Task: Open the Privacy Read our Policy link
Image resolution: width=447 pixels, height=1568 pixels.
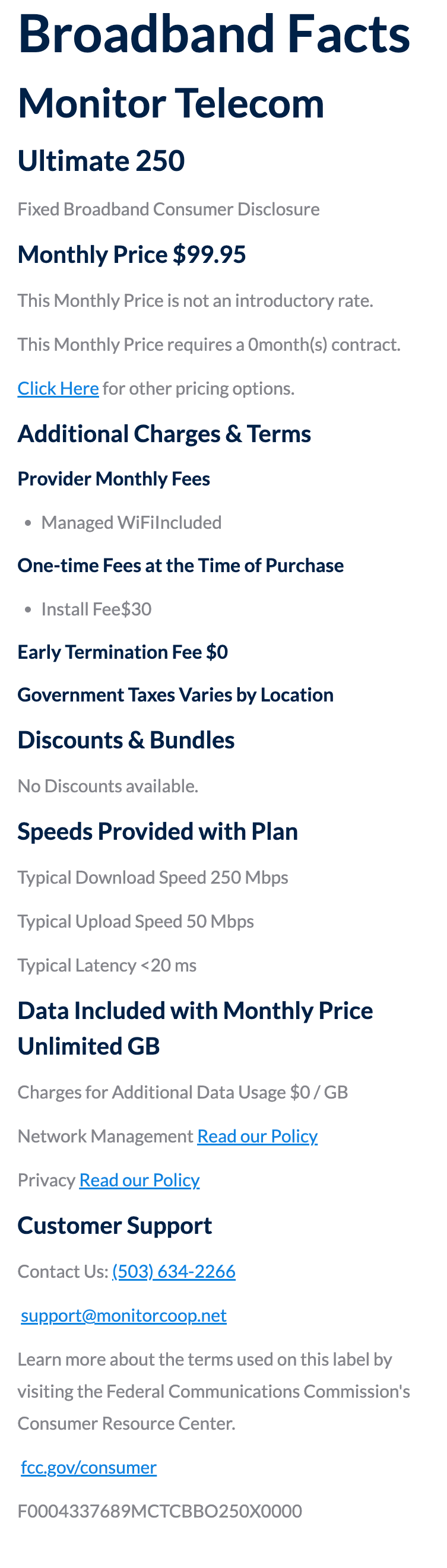Action: click(139, 1180)
